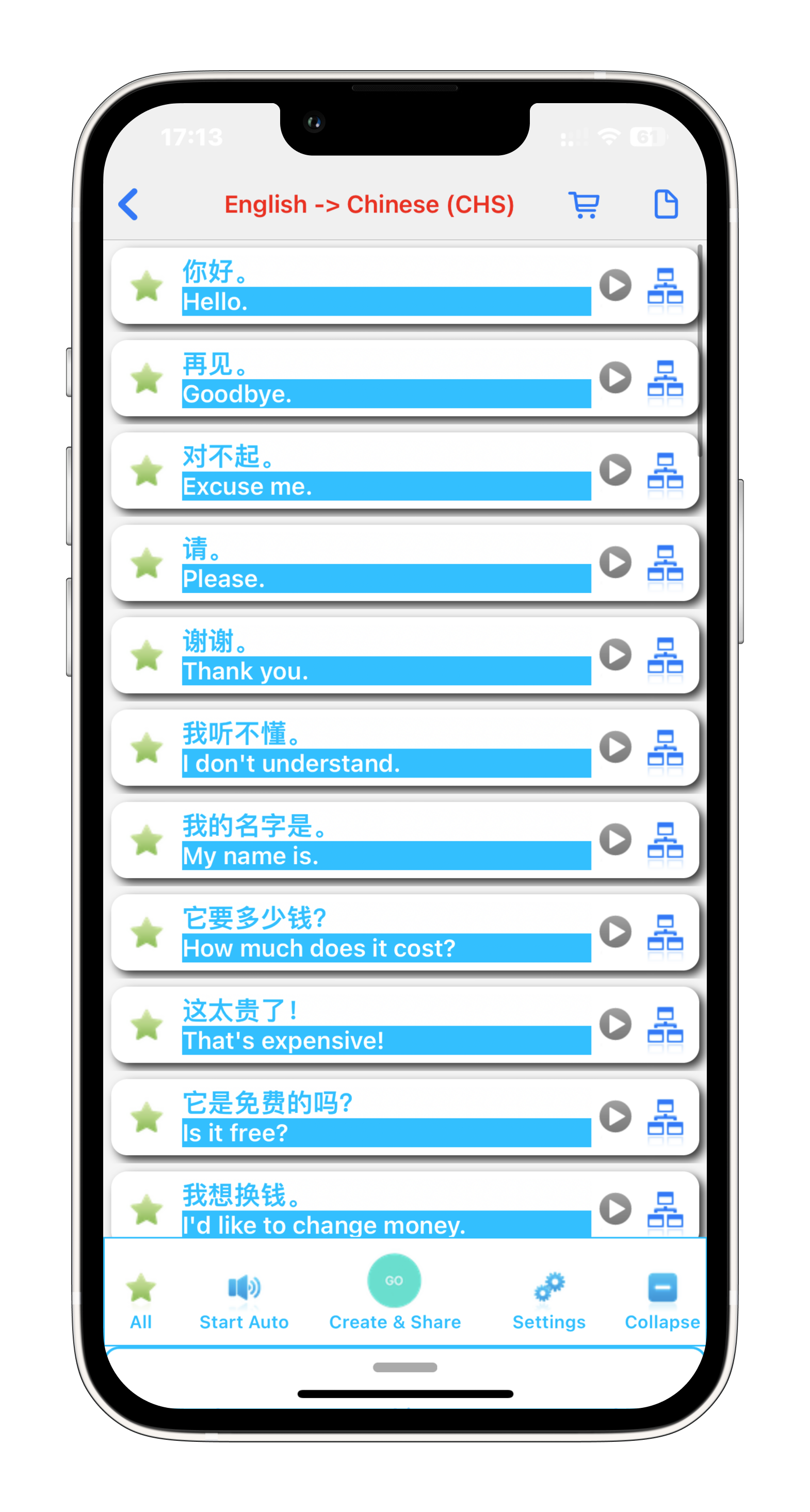Star the My name is phrase

(x=146, y=840)
